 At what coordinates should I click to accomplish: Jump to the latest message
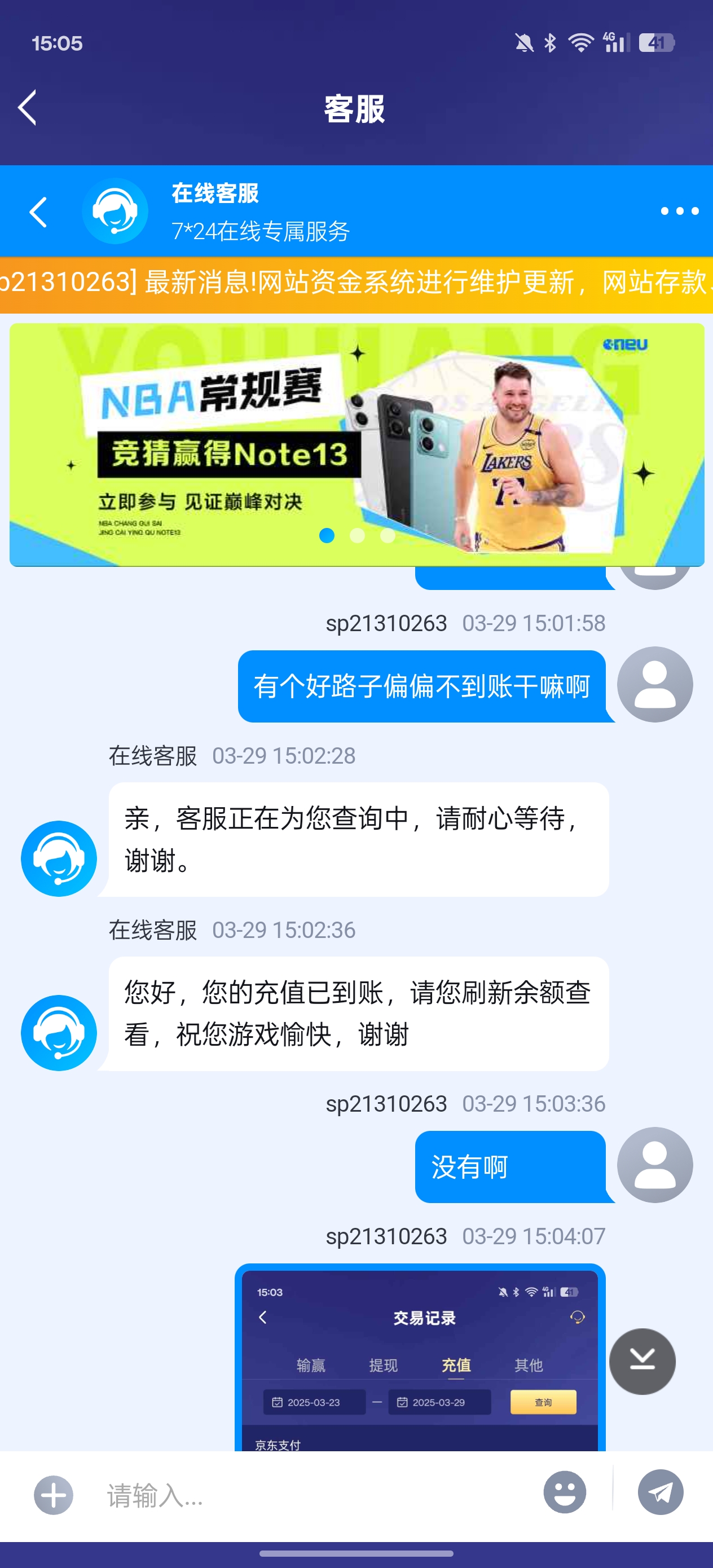tap(642, 1361)
